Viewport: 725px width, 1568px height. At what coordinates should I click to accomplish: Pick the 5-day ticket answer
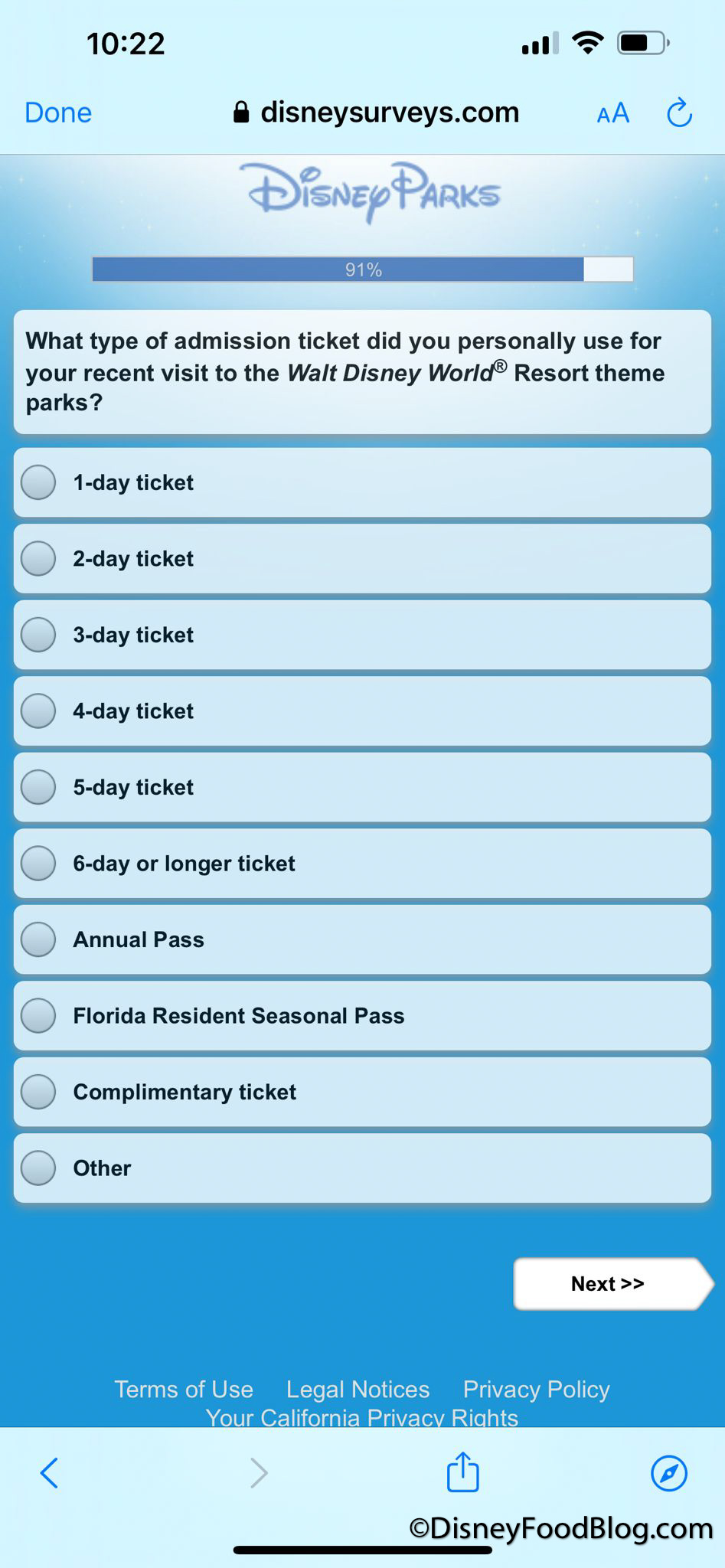(x=38, y=787)
